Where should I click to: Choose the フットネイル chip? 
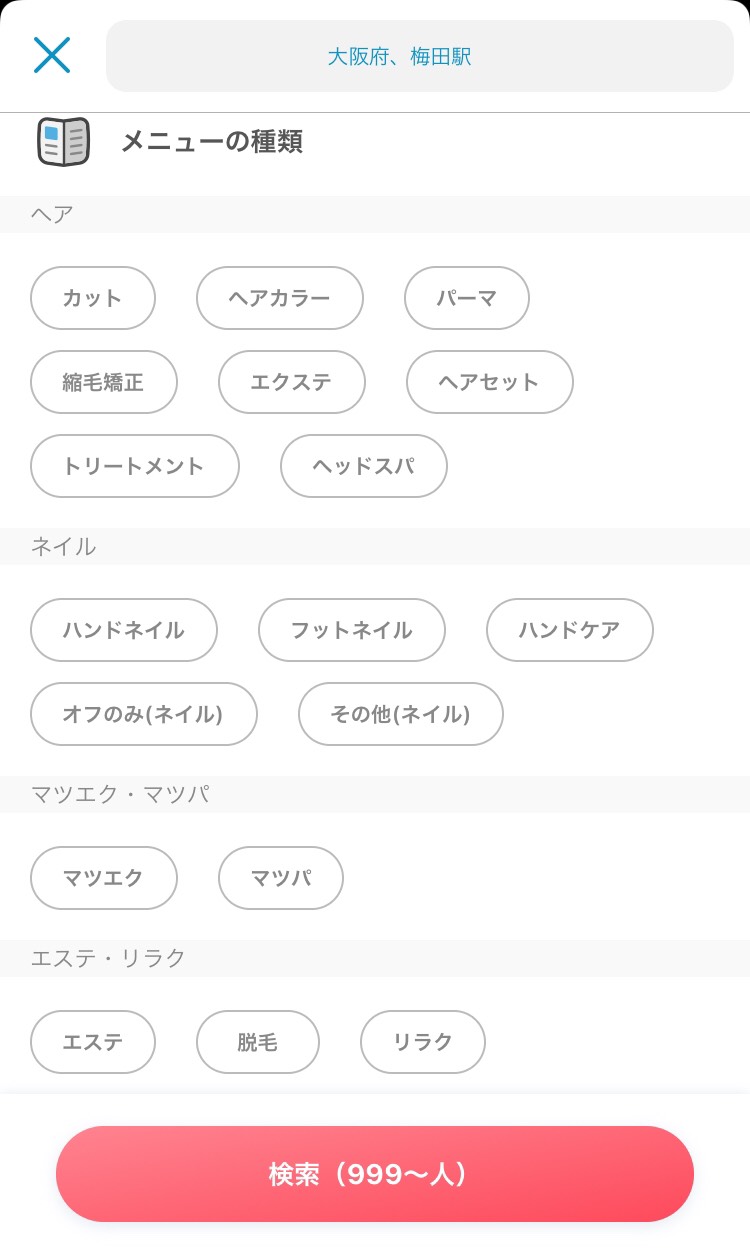click(352, 630)
